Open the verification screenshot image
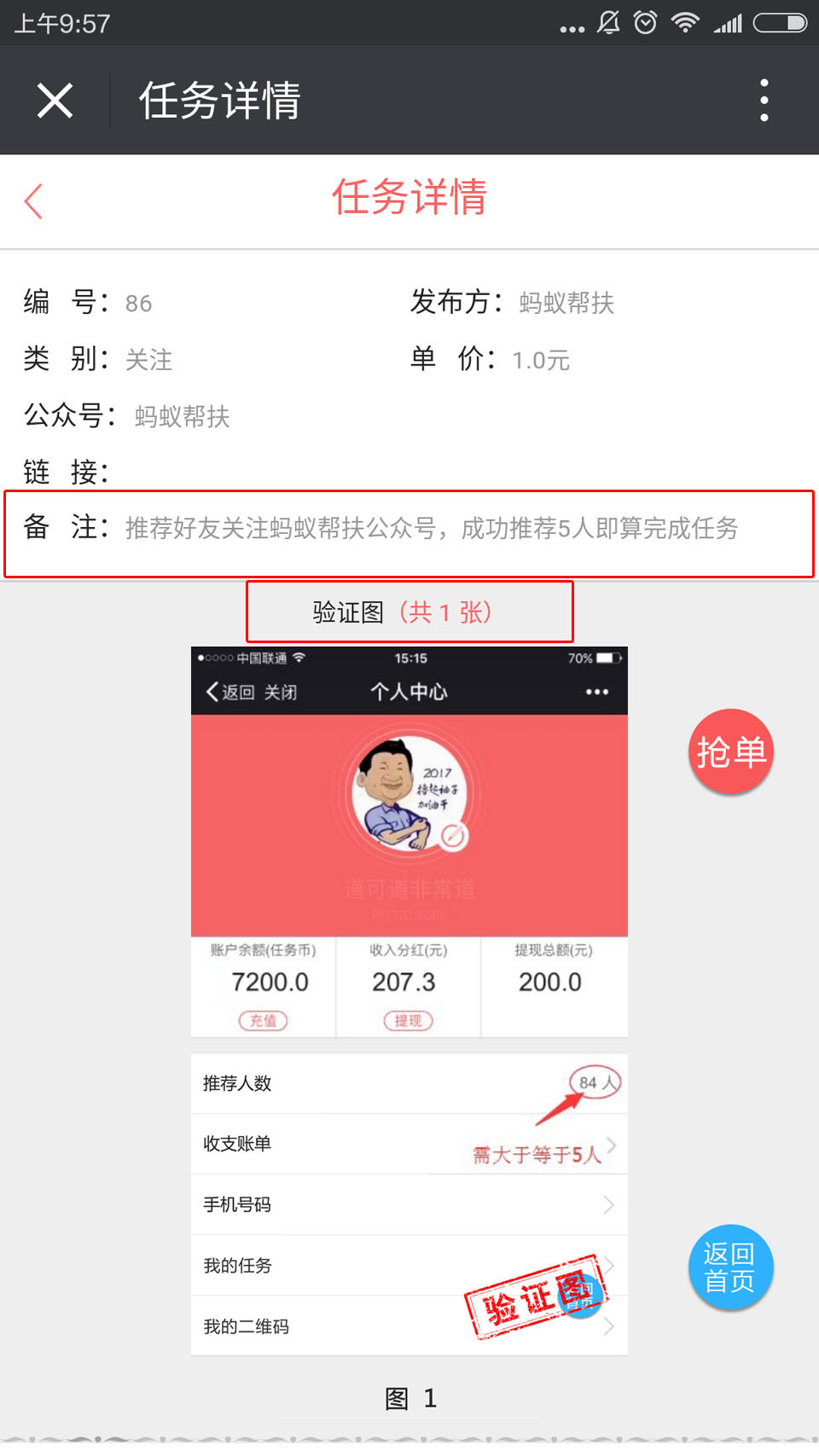Screen dimensions: 819x1456 click(409, 1000)
